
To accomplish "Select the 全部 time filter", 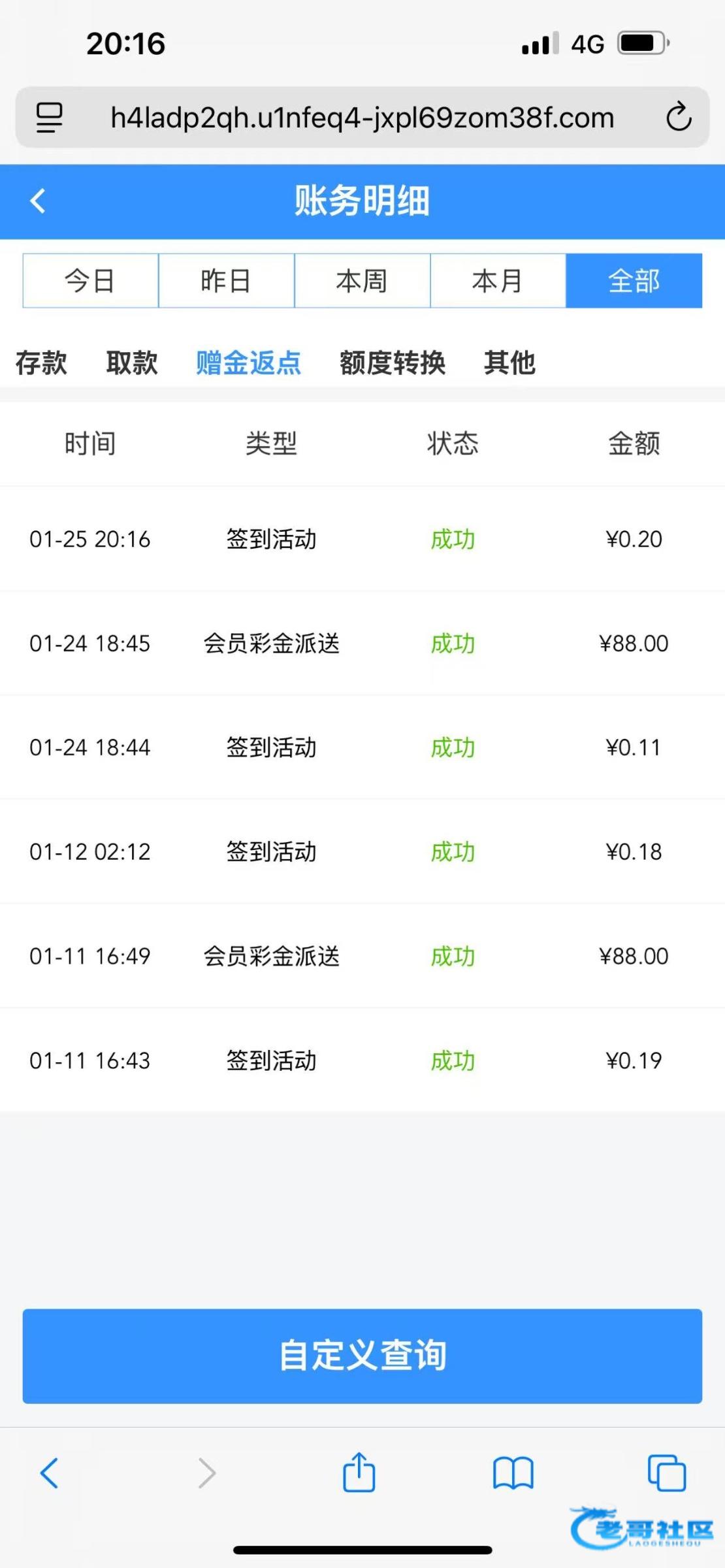I will [x=634, y=281].
